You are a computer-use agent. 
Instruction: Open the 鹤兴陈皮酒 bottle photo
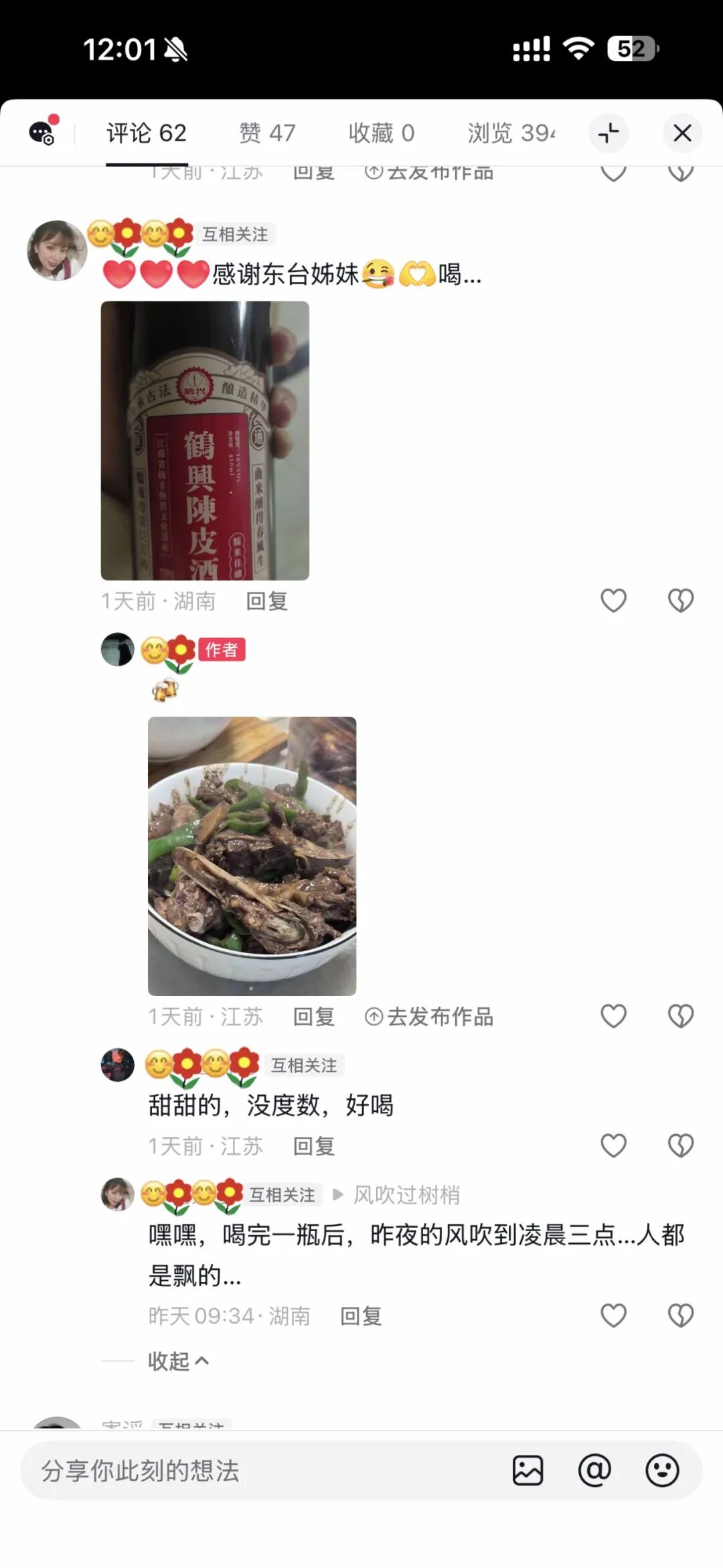[205, 440]
